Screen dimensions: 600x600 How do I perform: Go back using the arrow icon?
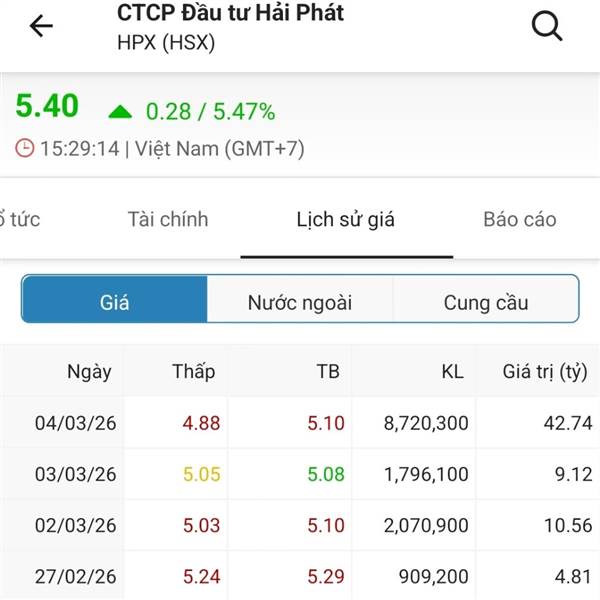pyautogui.click(x=41, y=27)
